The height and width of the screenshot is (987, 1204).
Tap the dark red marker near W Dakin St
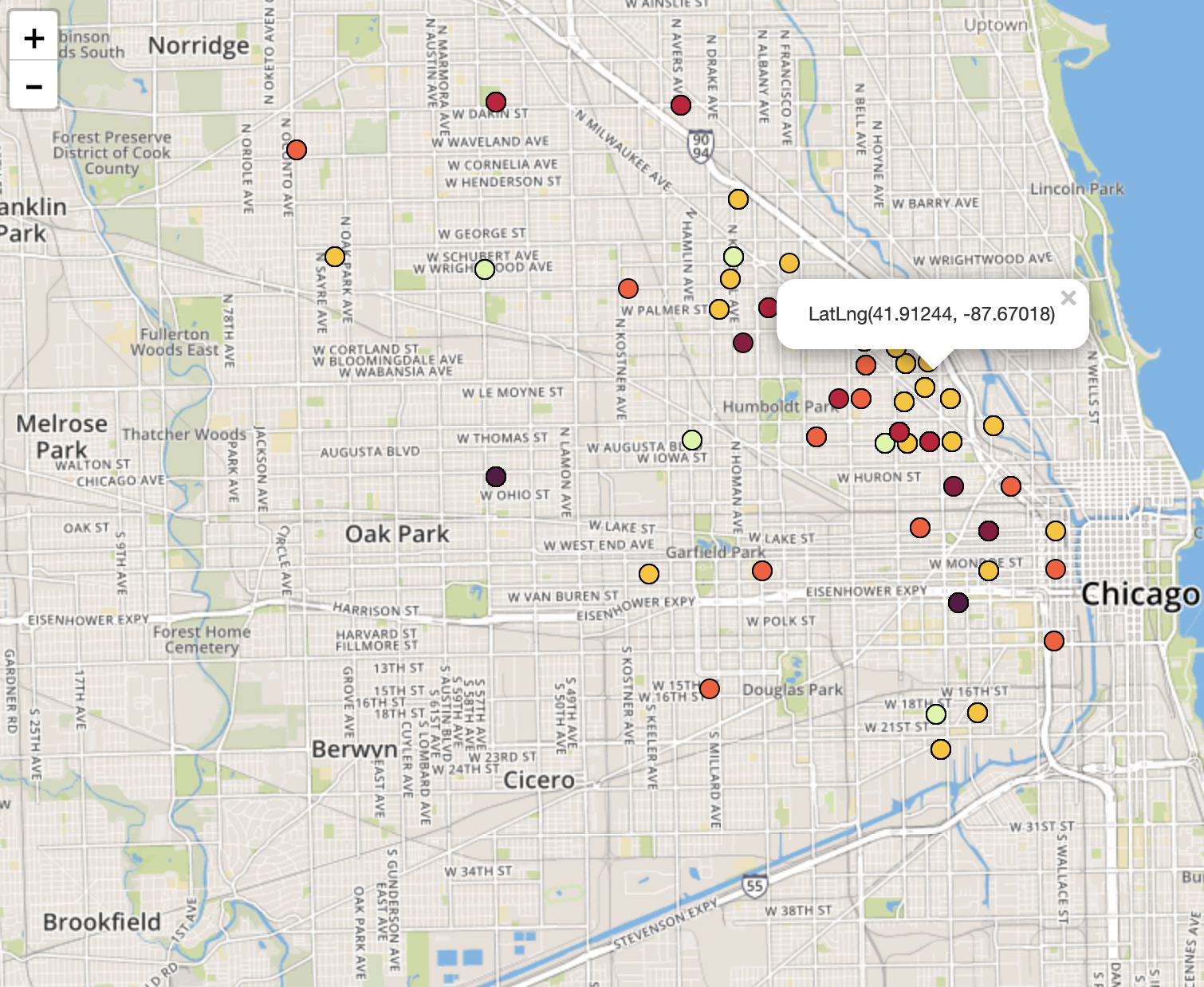tap(496, 102)
